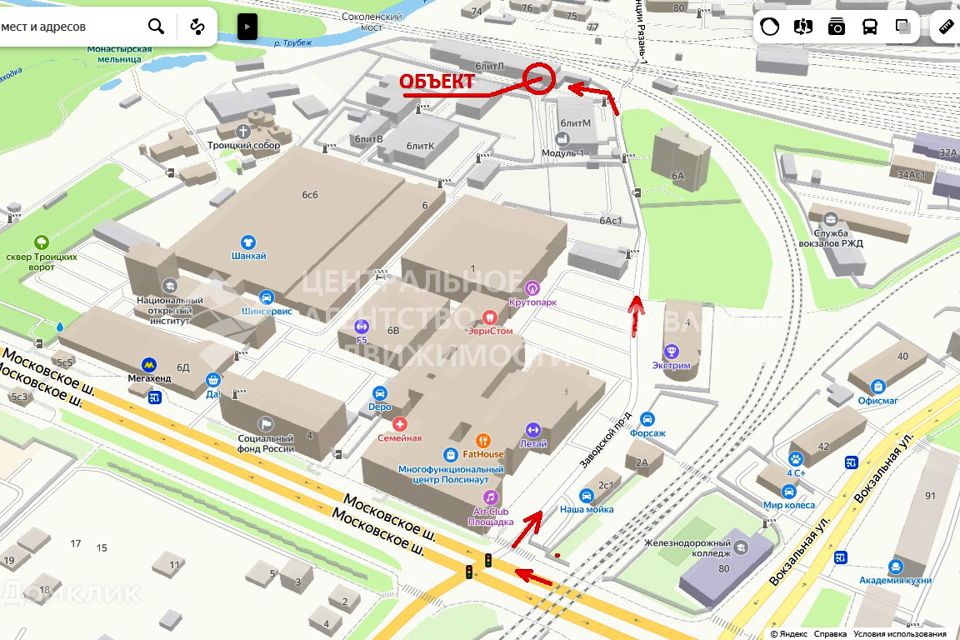Select the FatHouse restaurant marker

[482, 440]
